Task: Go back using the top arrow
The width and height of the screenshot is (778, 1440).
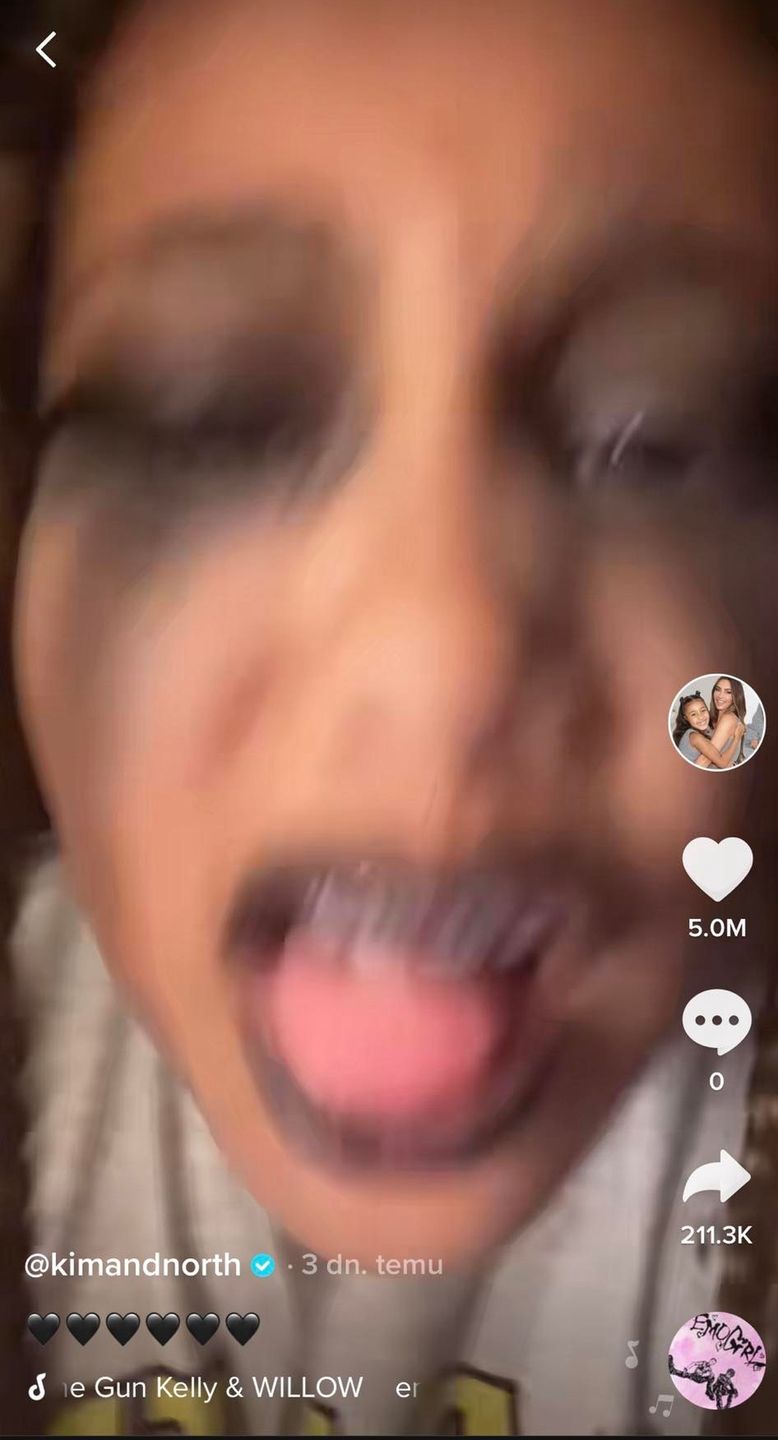Action: (x=46, y=49)
